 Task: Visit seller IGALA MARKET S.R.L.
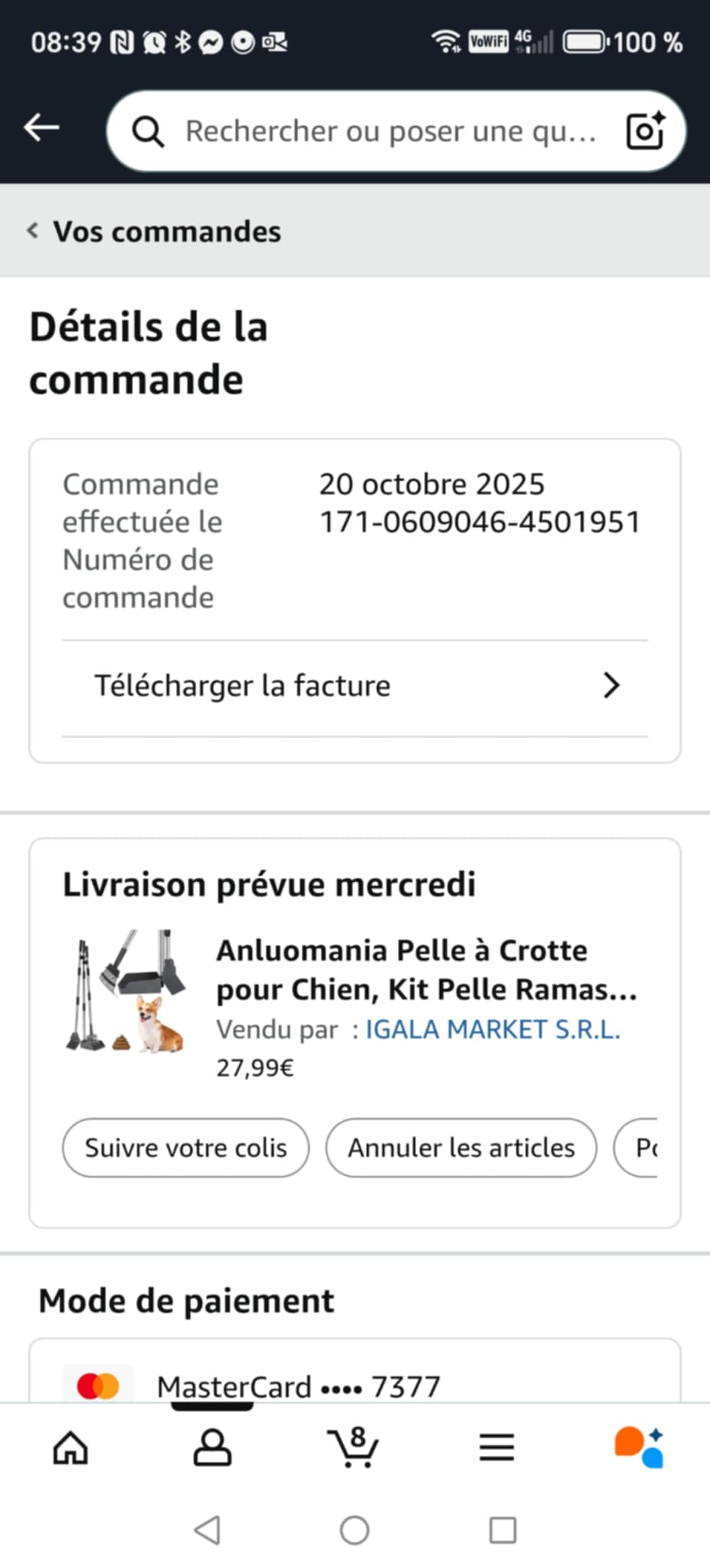pyautogui.click(x=493, y=1030)
